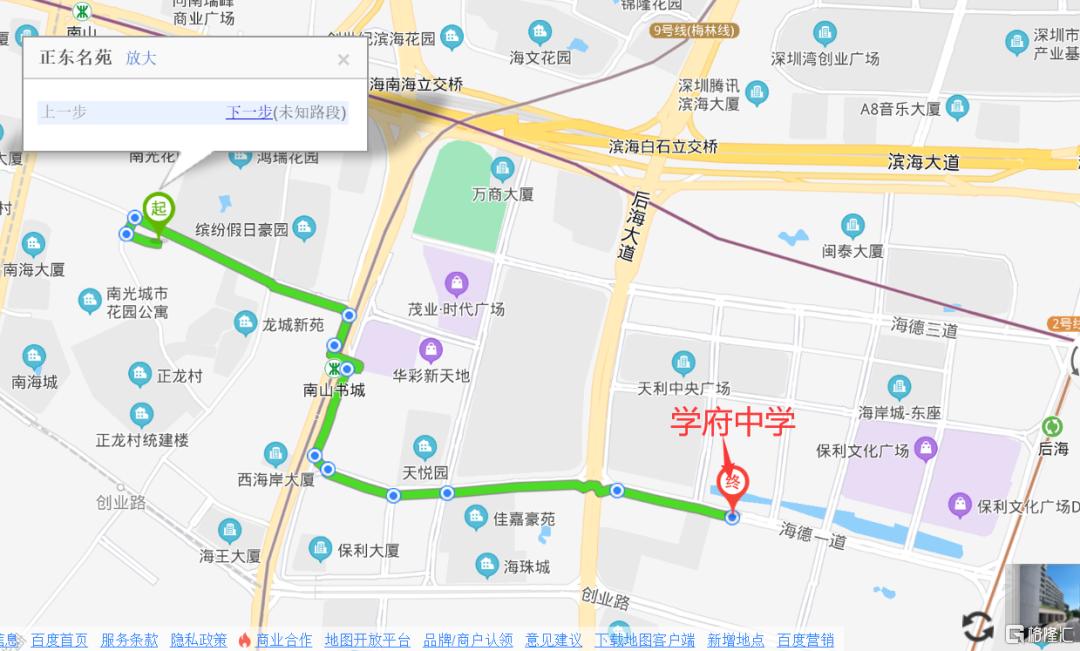
Task: Tap 上一步 in the route popup
Action: click(x=63, y=112)
